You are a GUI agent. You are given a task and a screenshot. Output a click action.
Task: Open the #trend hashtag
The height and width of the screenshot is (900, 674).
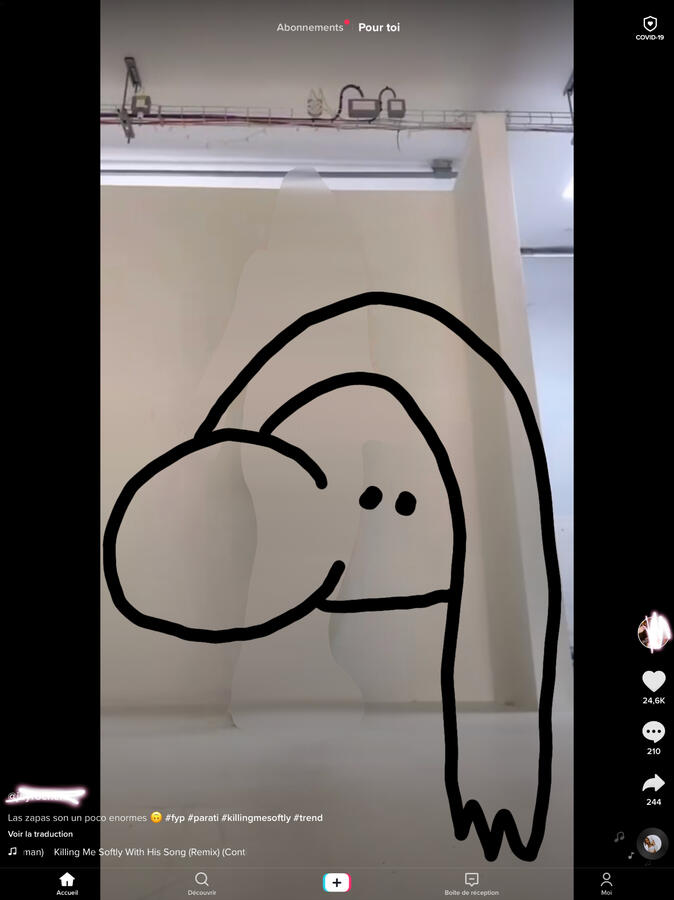[308, 818]
